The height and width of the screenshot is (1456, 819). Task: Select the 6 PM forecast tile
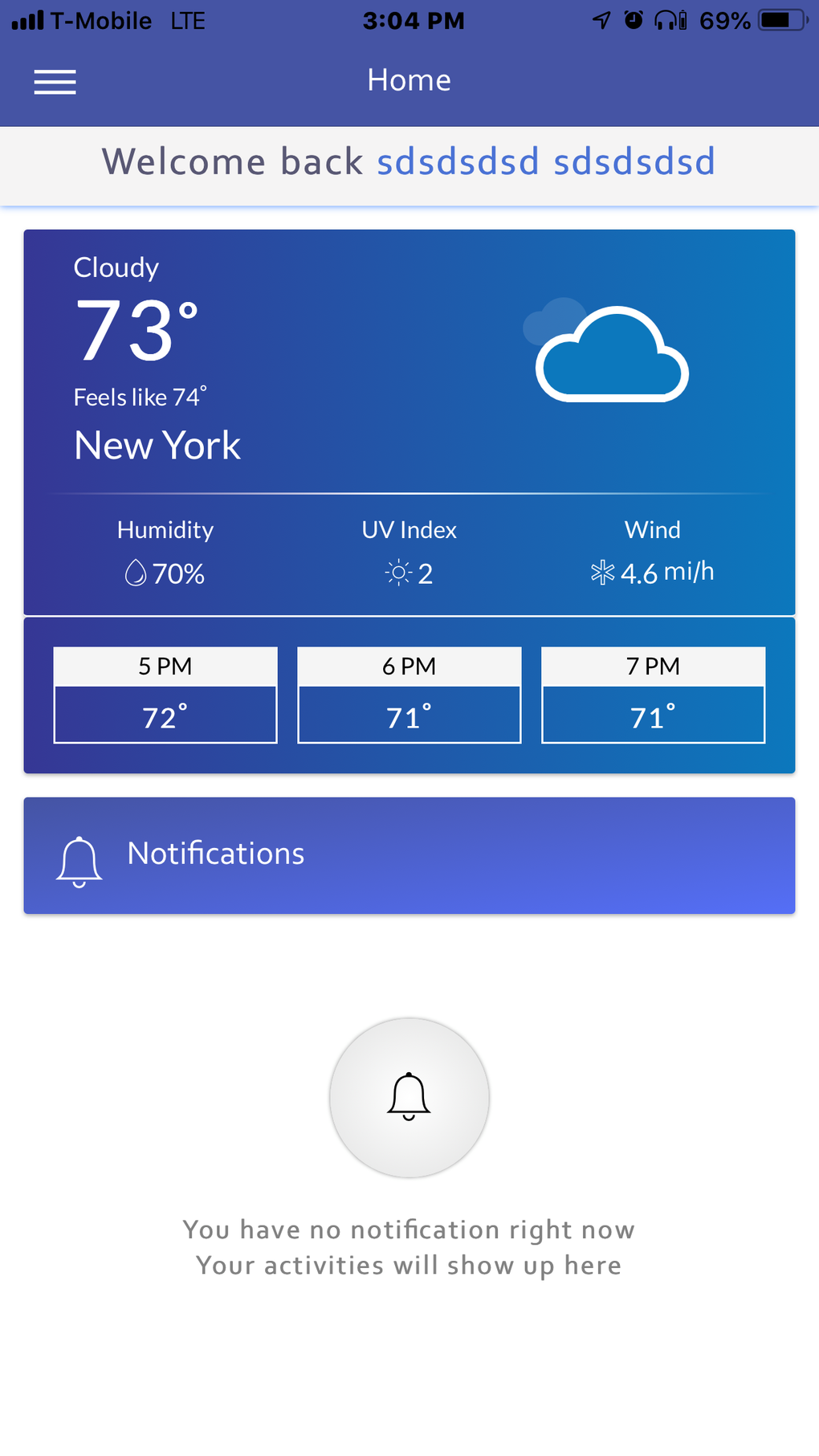[409, 695]
